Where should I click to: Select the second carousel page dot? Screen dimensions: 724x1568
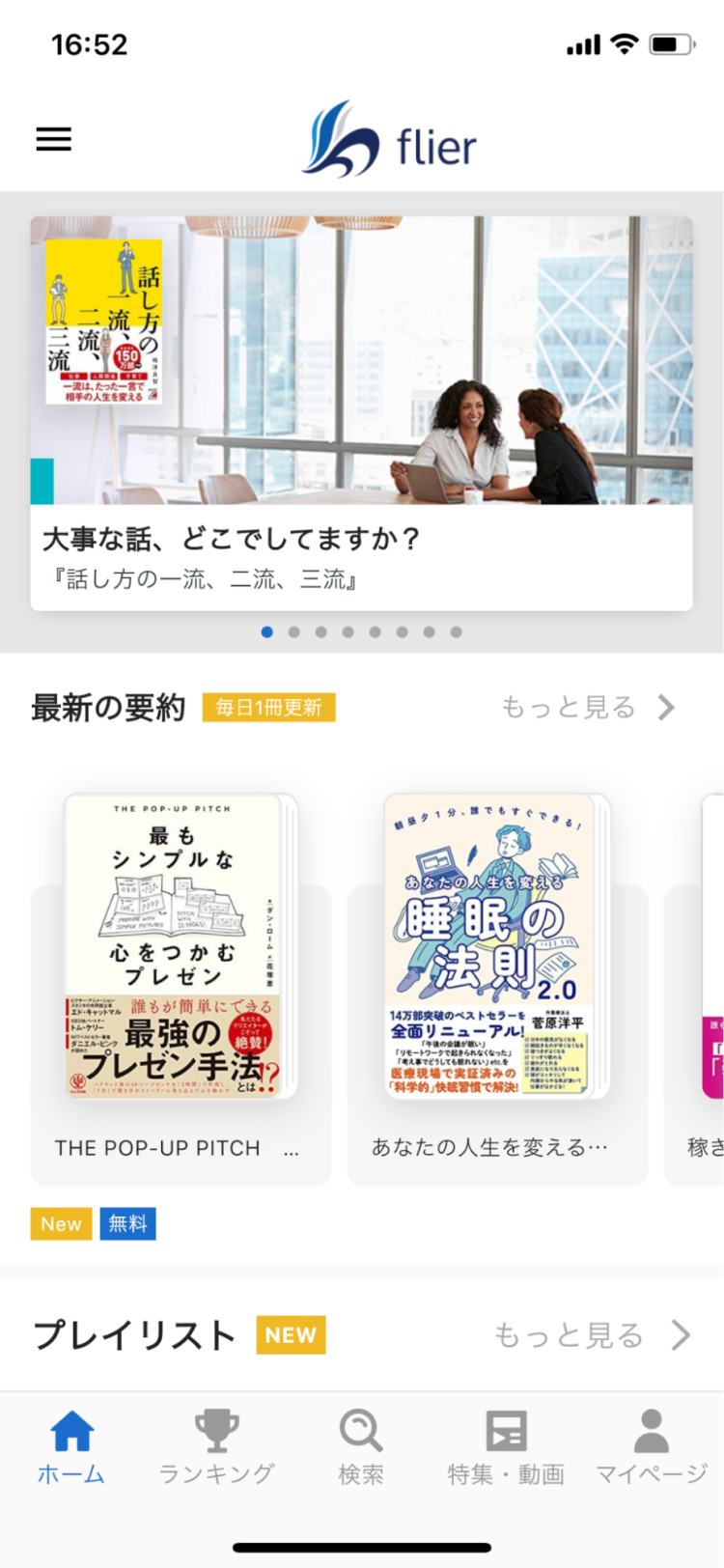294,632
